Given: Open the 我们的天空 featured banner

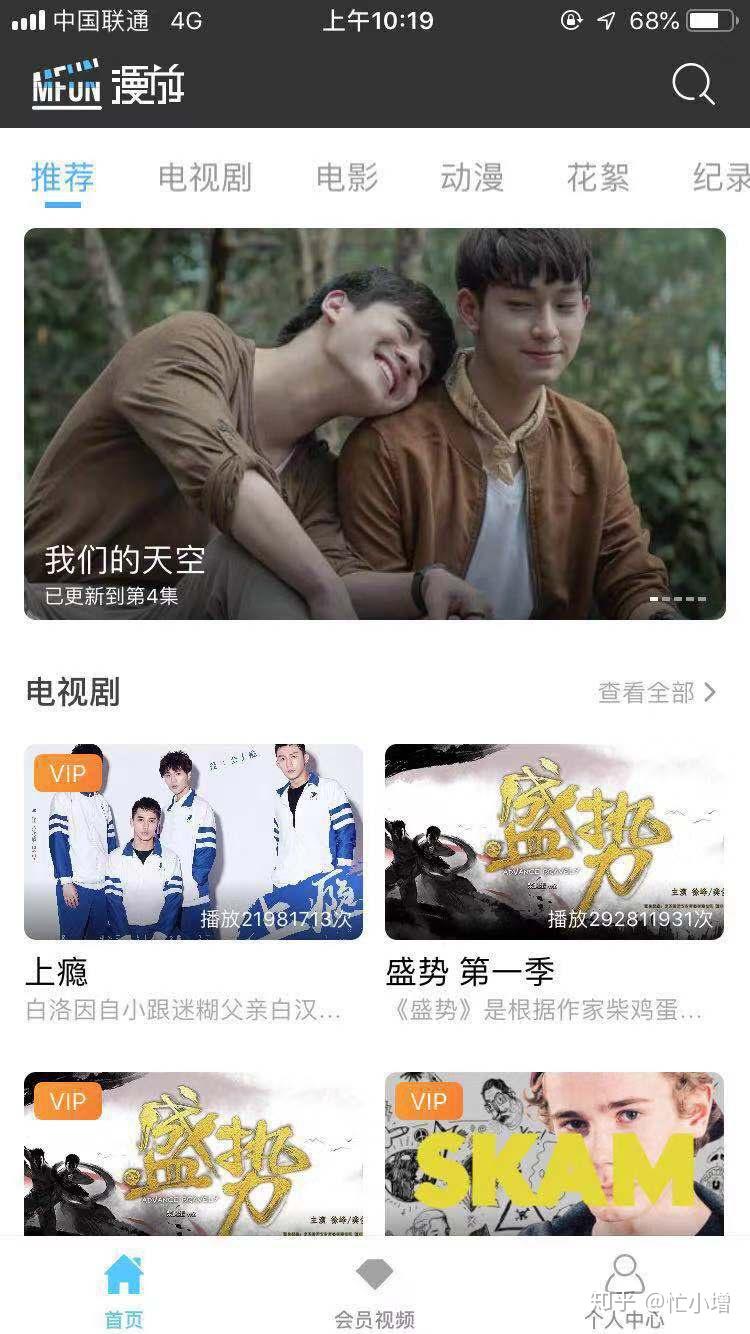Looking at the screenshot, I should click(375, 423).
